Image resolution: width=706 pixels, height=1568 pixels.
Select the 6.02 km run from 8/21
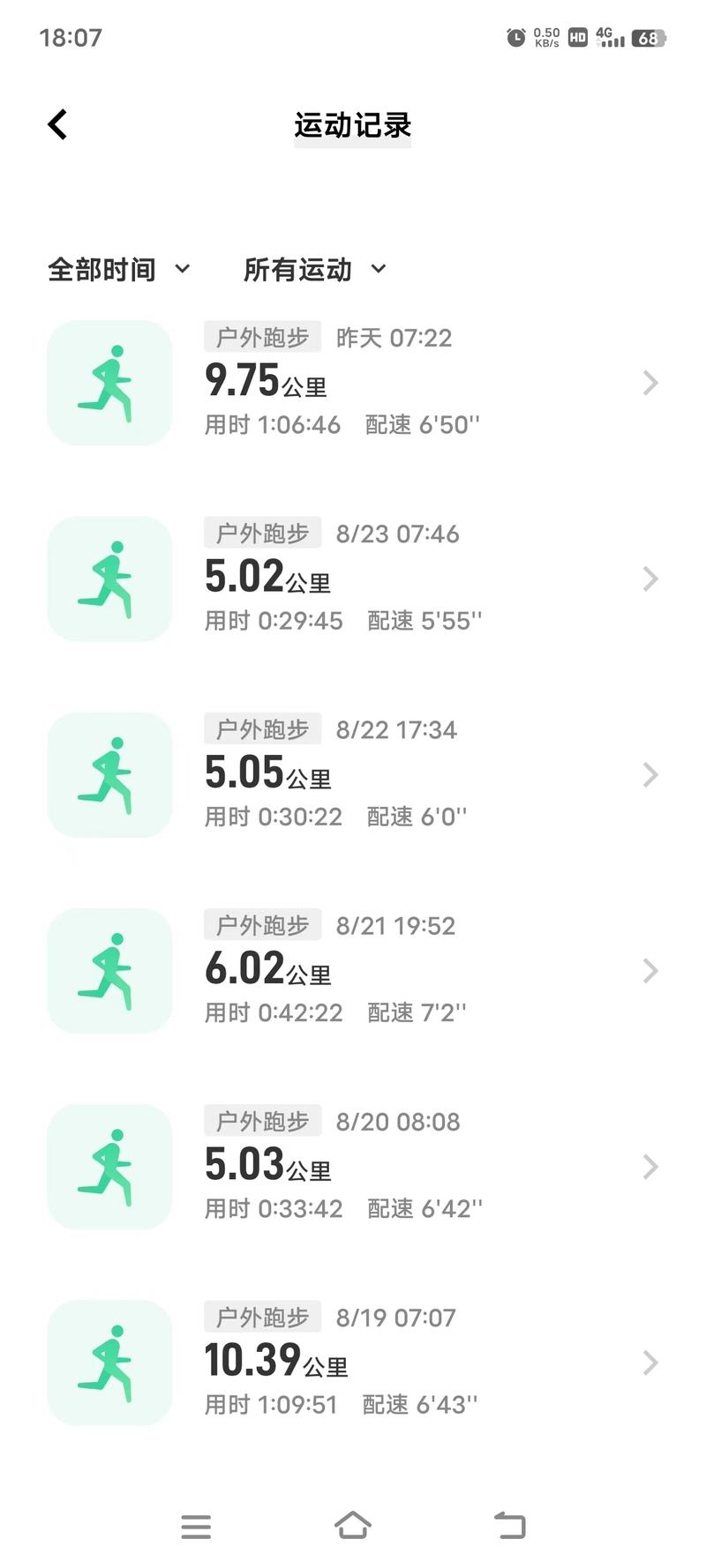(x=353, y=970)
